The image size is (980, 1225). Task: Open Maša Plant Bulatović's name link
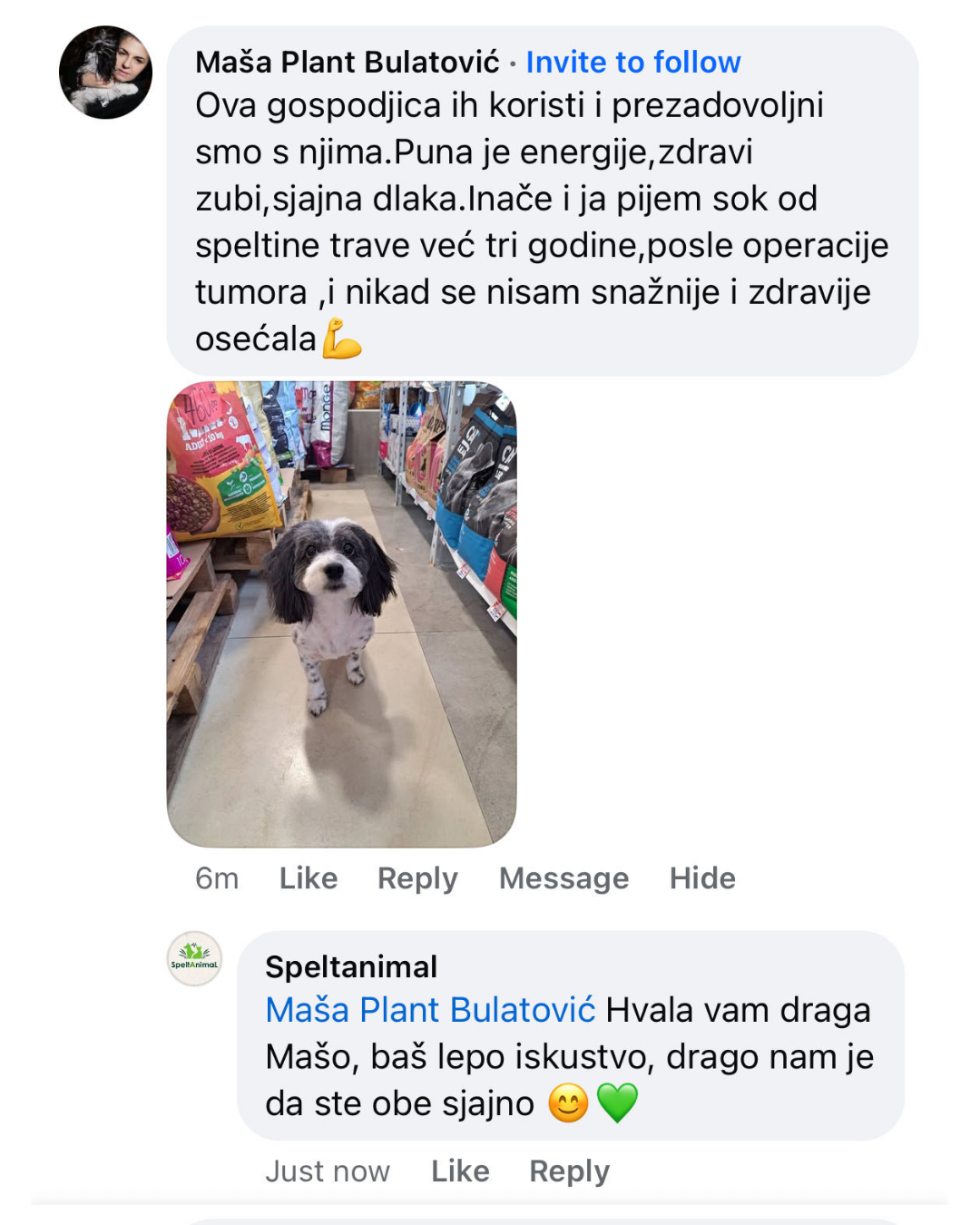click(347, 62)
